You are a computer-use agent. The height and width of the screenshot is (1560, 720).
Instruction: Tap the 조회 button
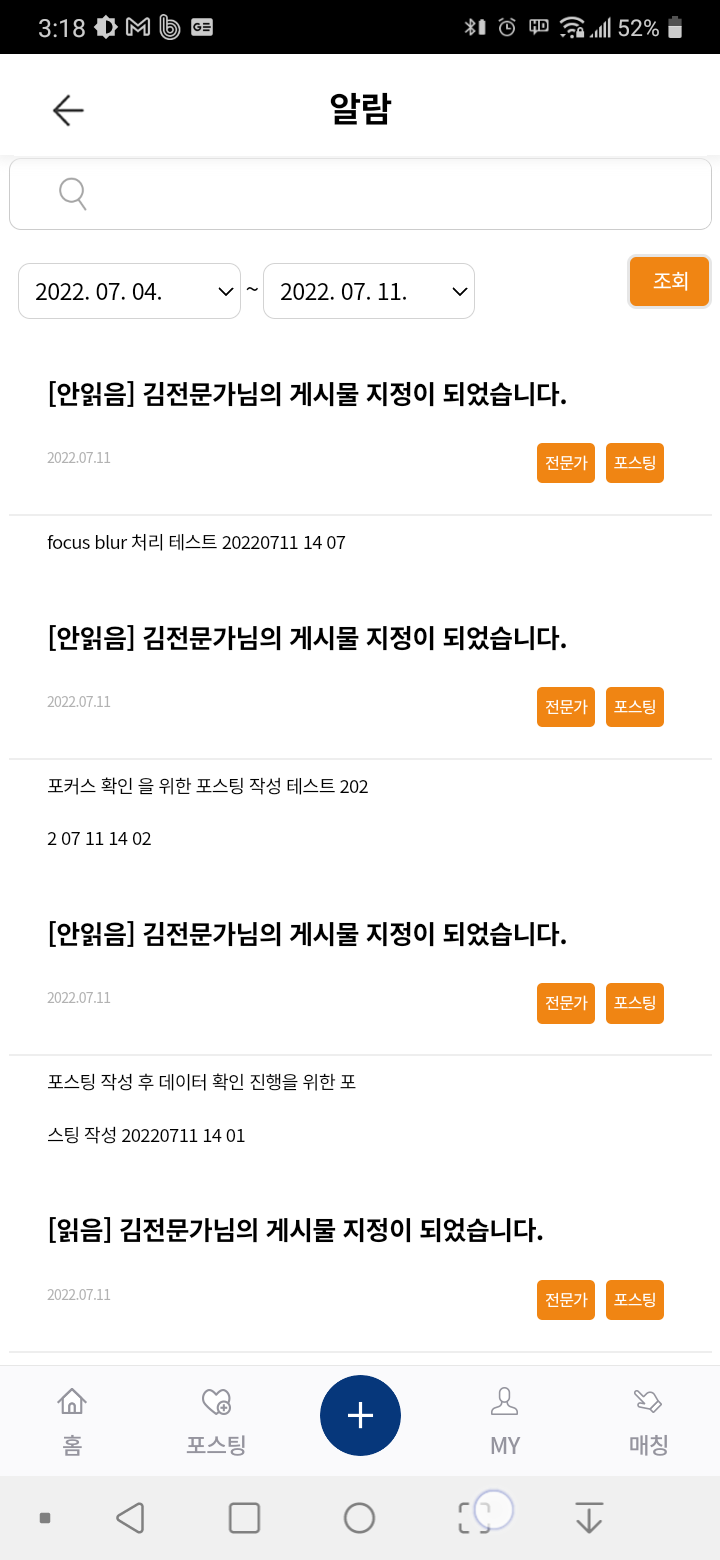point(669,281)
